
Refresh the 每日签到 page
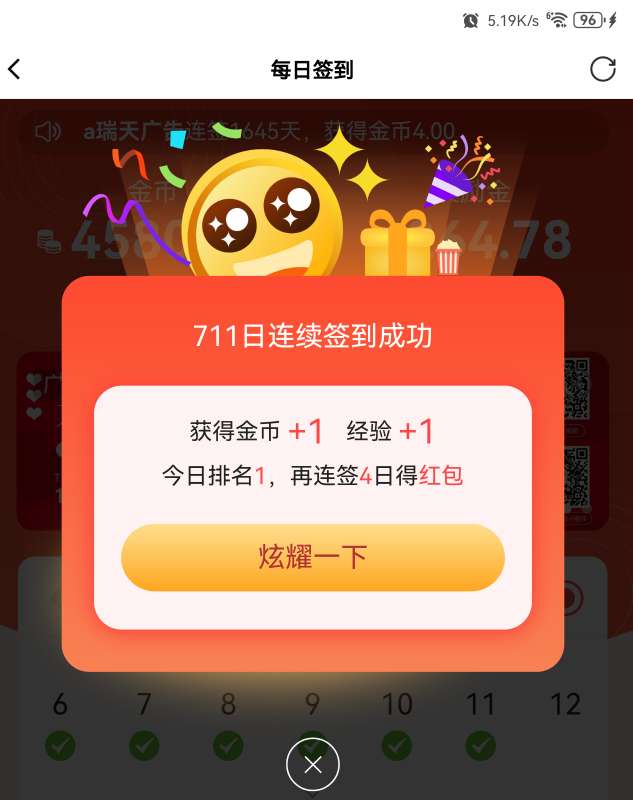[x=603, y=69]
